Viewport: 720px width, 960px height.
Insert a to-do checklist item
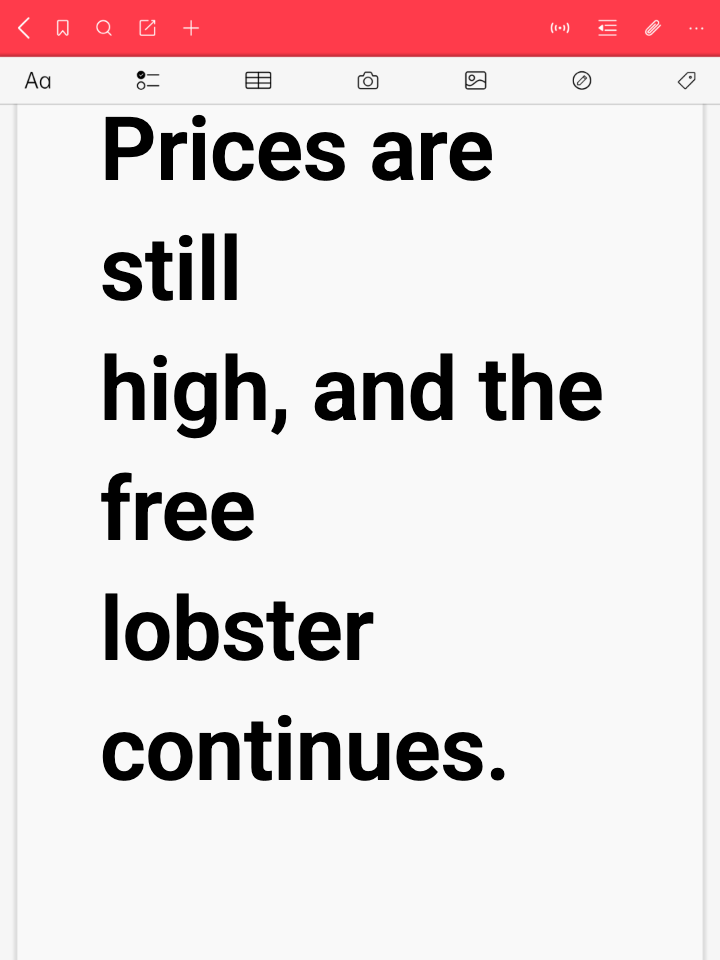click(x=148, y=81)
